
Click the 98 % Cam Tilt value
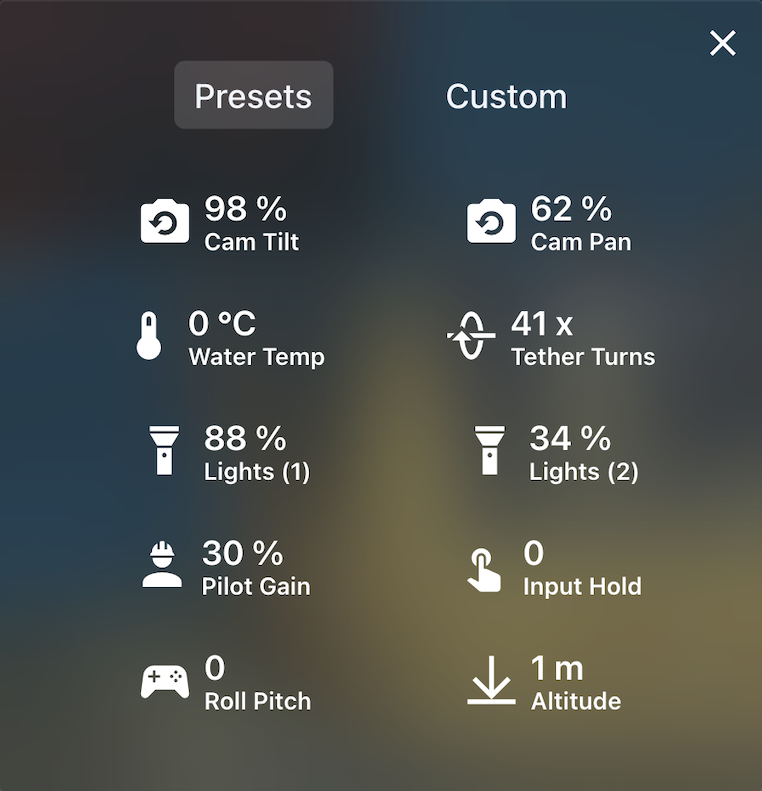click(x=244, y=210)
